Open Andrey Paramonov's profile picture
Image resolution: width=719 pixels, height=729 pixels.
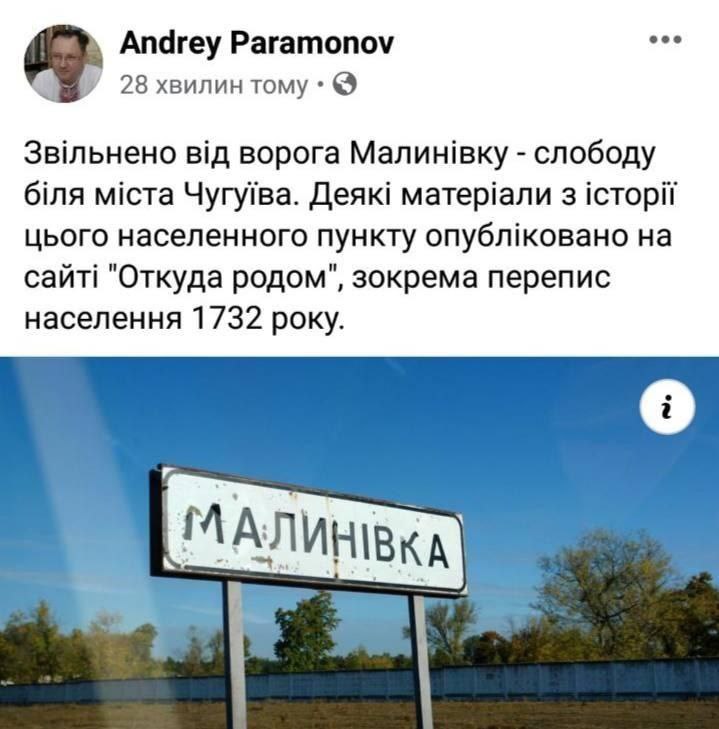tap(63, 63)
